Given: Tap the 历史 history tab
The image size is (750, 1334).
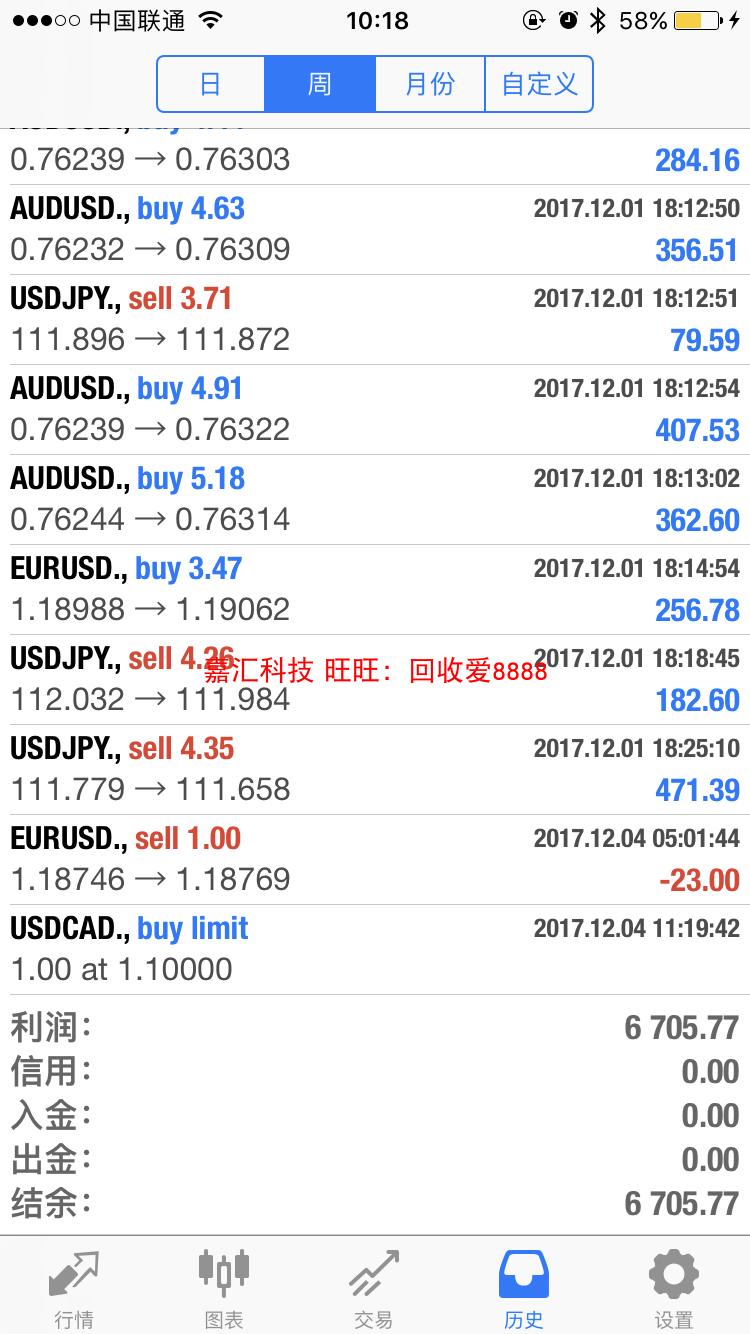Looking at the screenshot, I should pos(524,1286).
